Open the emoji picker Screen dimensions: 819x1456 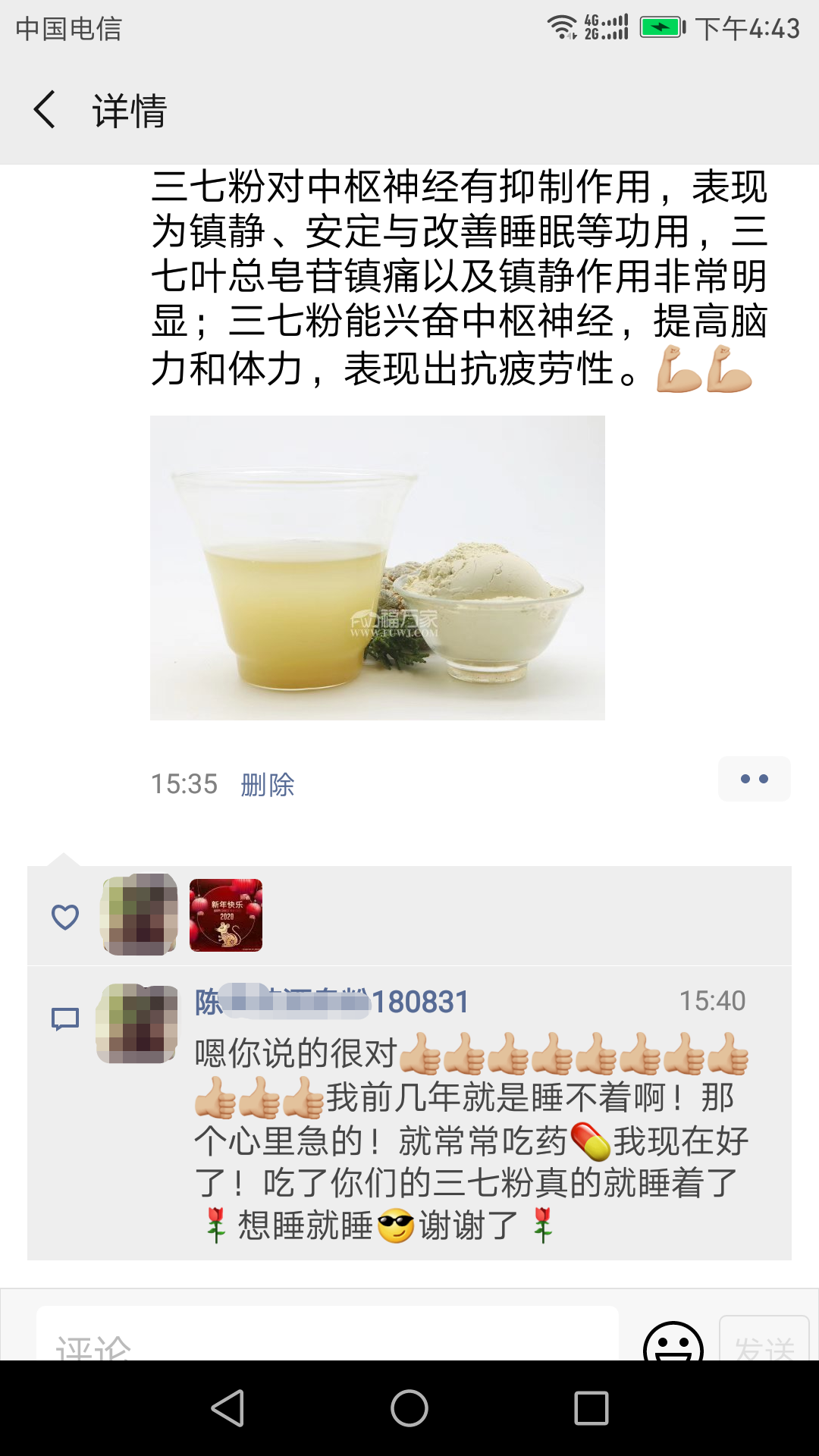(673, 1344)
